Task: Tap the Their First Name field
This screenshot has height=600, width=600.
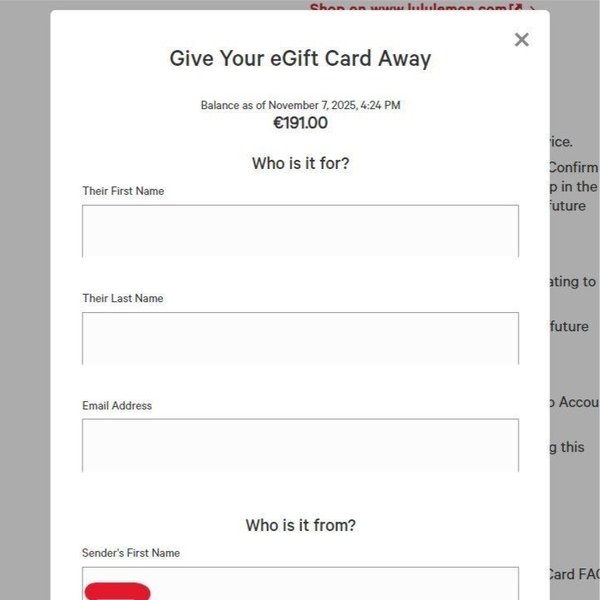Action: (x=300, y=231)
